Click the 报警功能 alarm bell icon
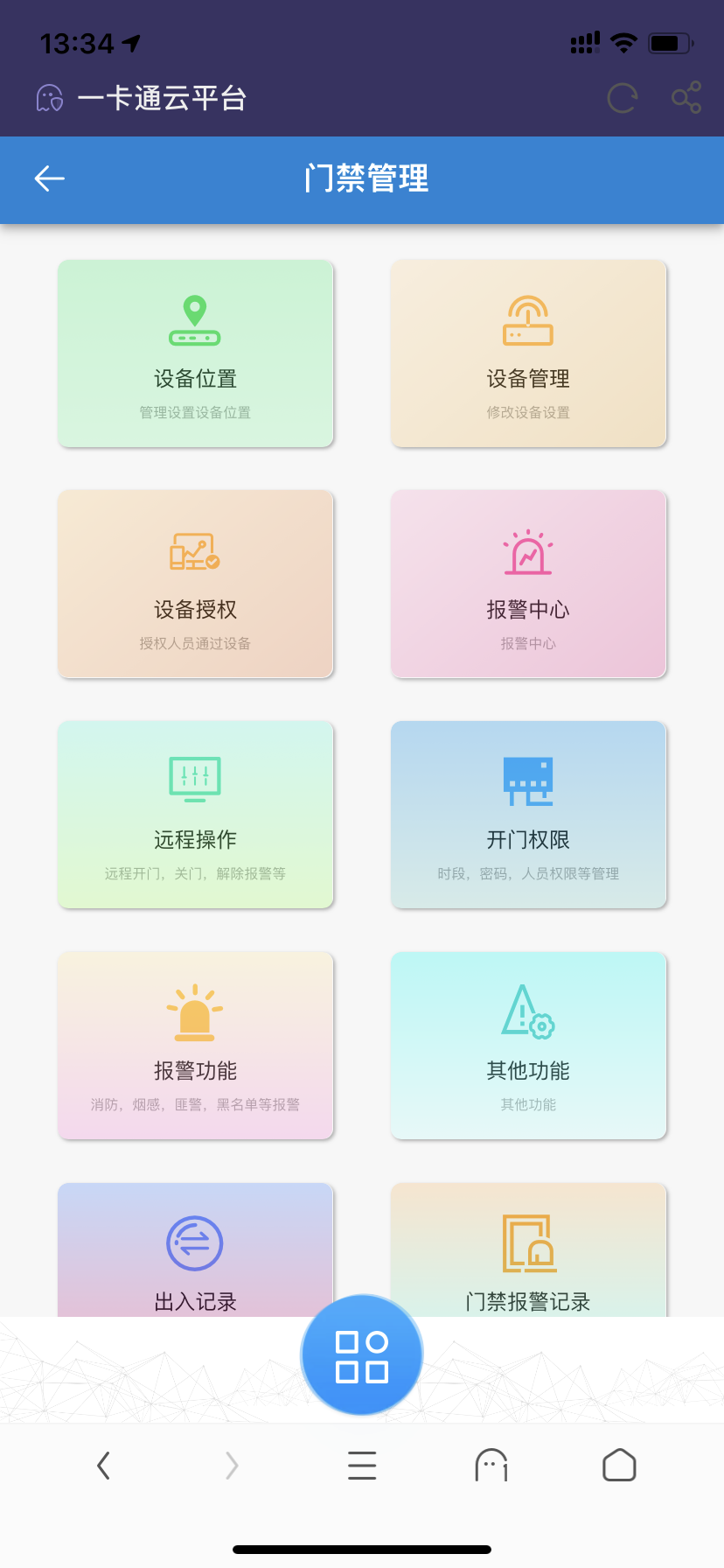 tap(194, 1012)
